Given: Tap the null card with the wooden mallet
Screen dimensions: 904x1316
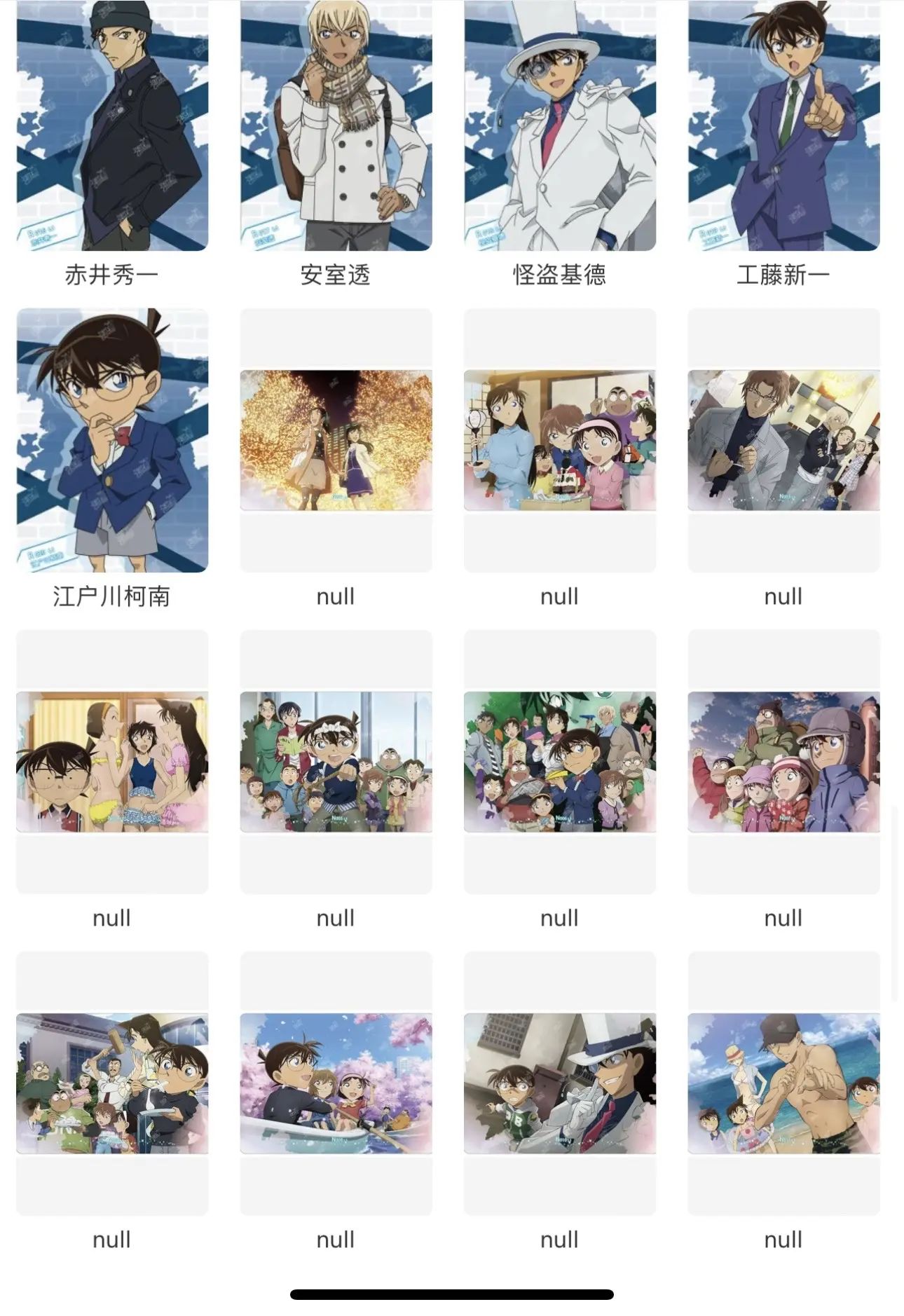Looking at the screenshot, I should coord(112,1083).
